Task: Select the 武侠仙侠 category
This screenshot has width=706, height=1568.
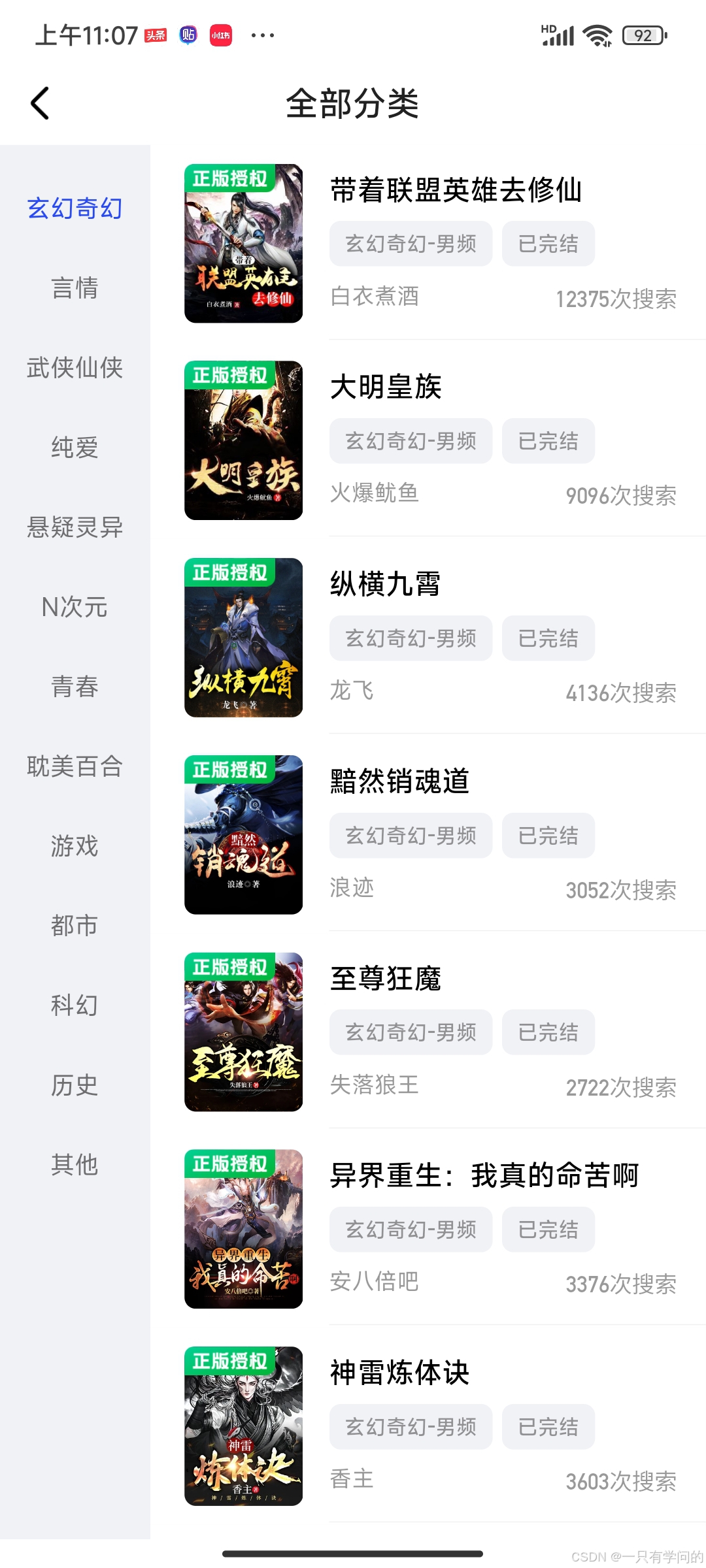Action: [75, 368]
